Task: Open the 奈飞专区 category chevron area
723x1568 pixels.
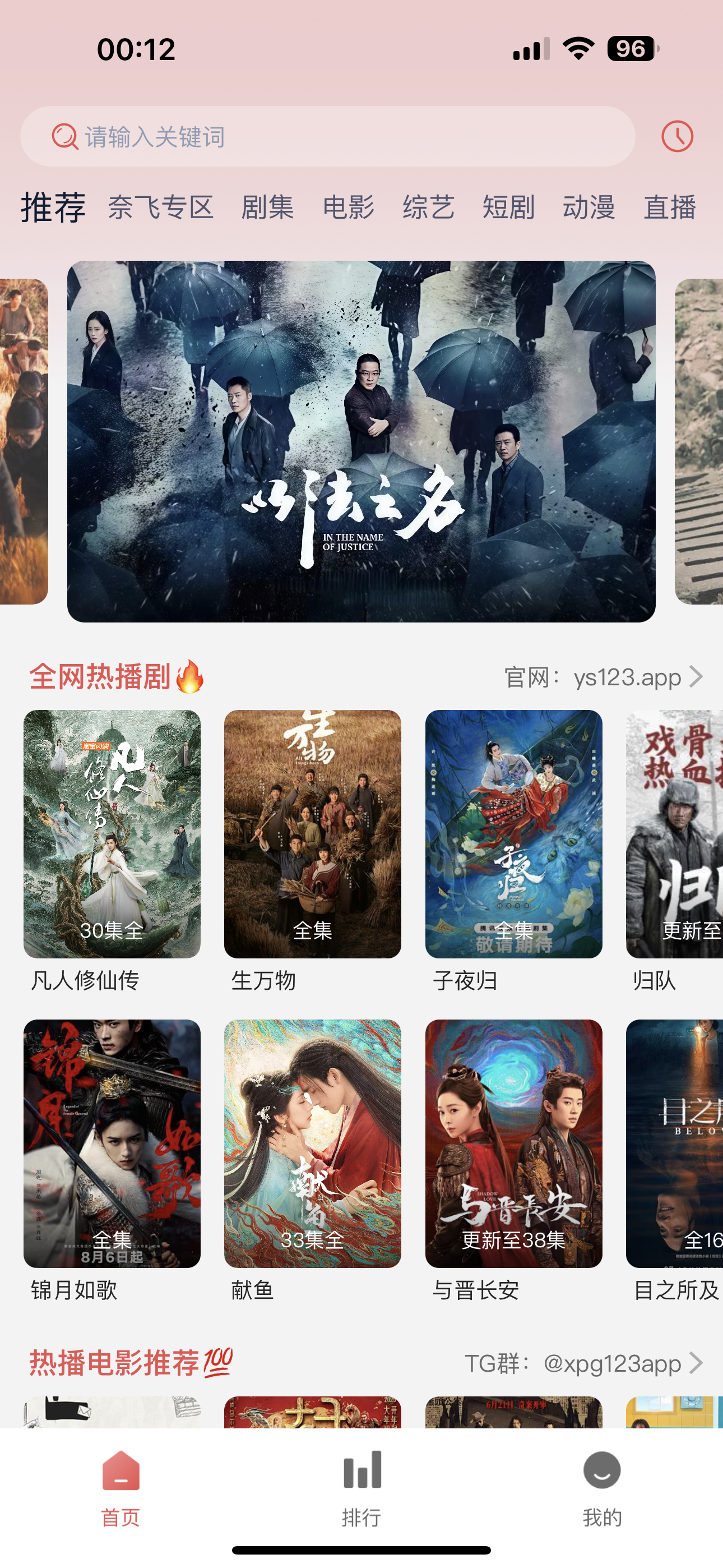Action: [x=161, y=208]
